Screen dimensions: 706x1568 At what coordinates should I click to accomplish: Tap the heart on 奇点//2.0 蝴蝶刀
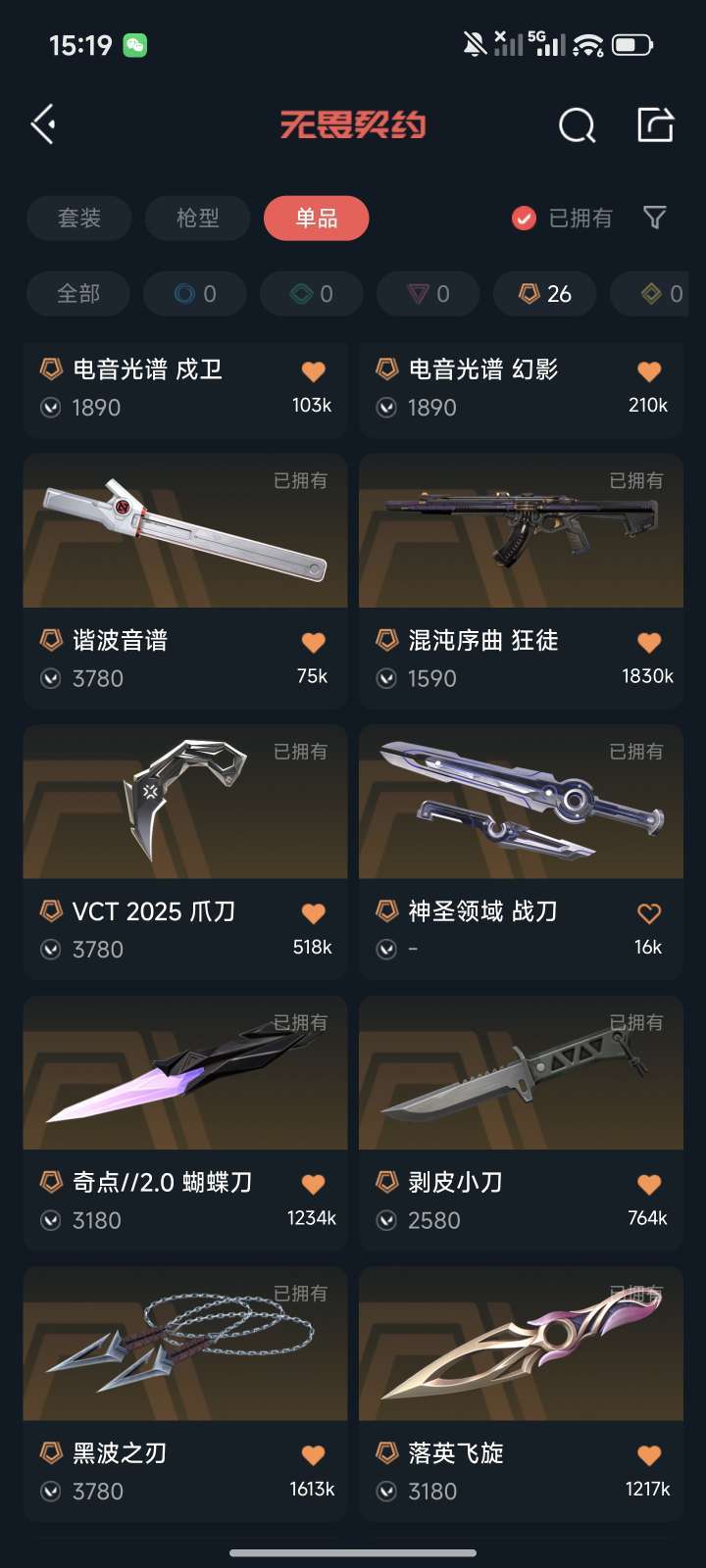[312, 1184]
